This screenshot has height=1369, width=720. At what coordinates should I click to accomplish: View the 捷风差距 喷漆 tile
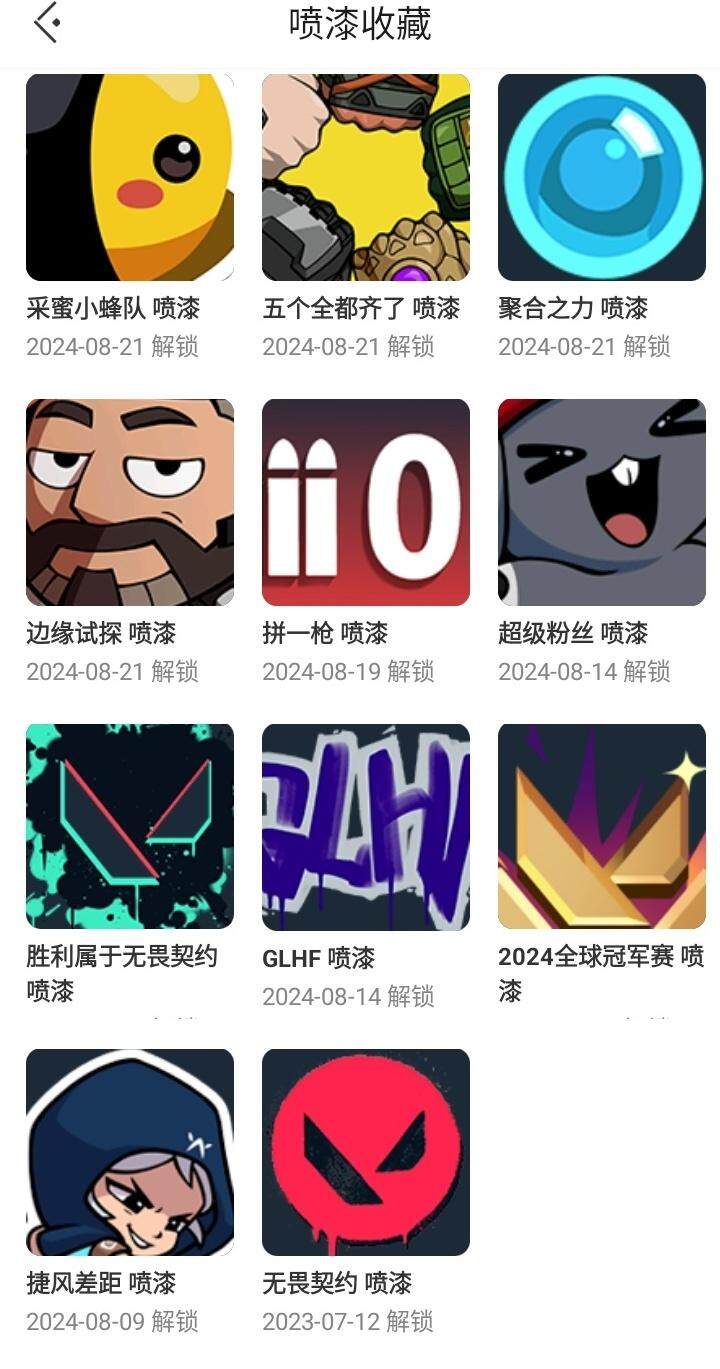click(x=130, y=1152)
